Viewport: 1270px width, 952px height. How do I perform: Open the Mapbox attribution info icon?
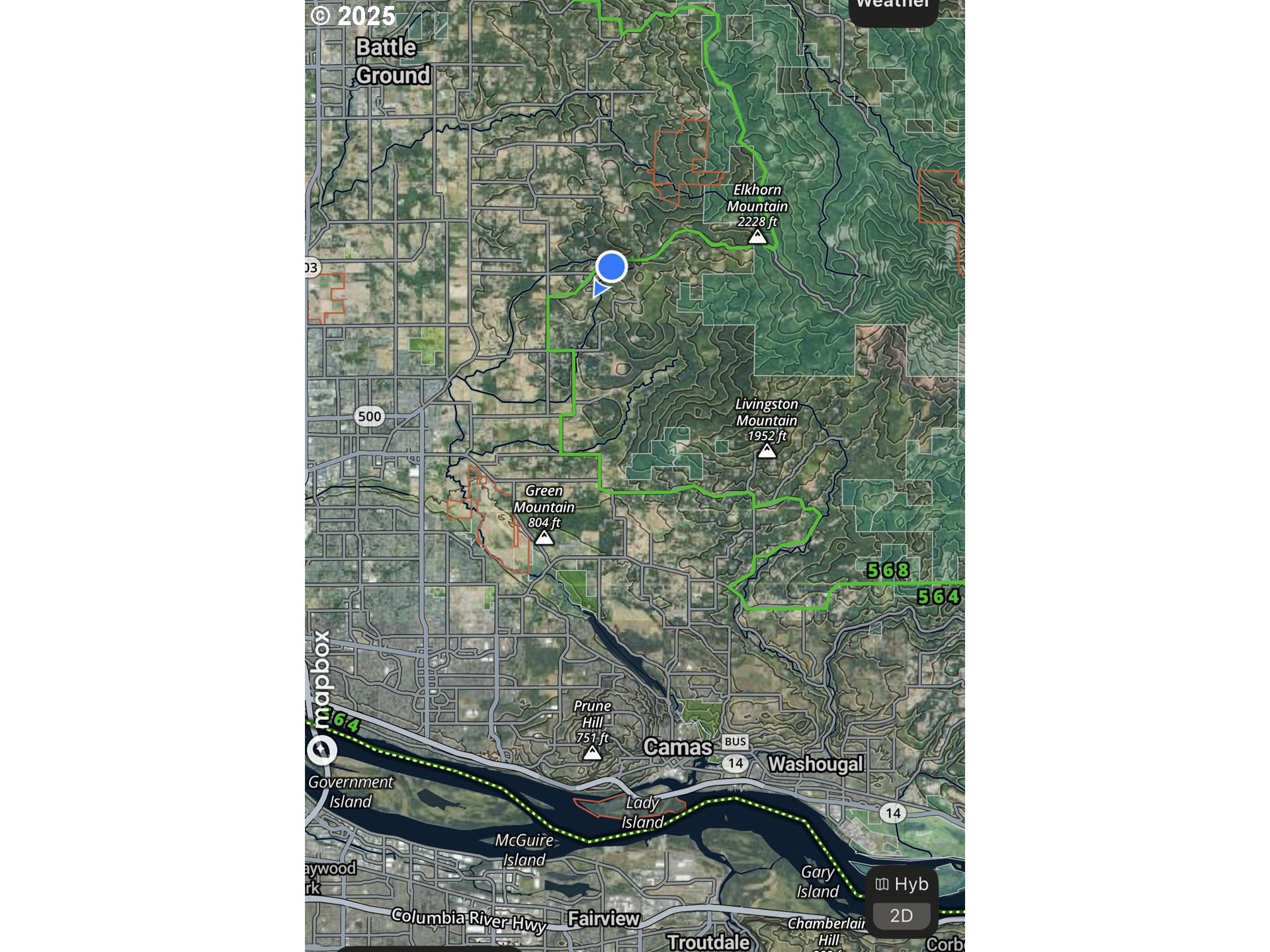[322, 750]
